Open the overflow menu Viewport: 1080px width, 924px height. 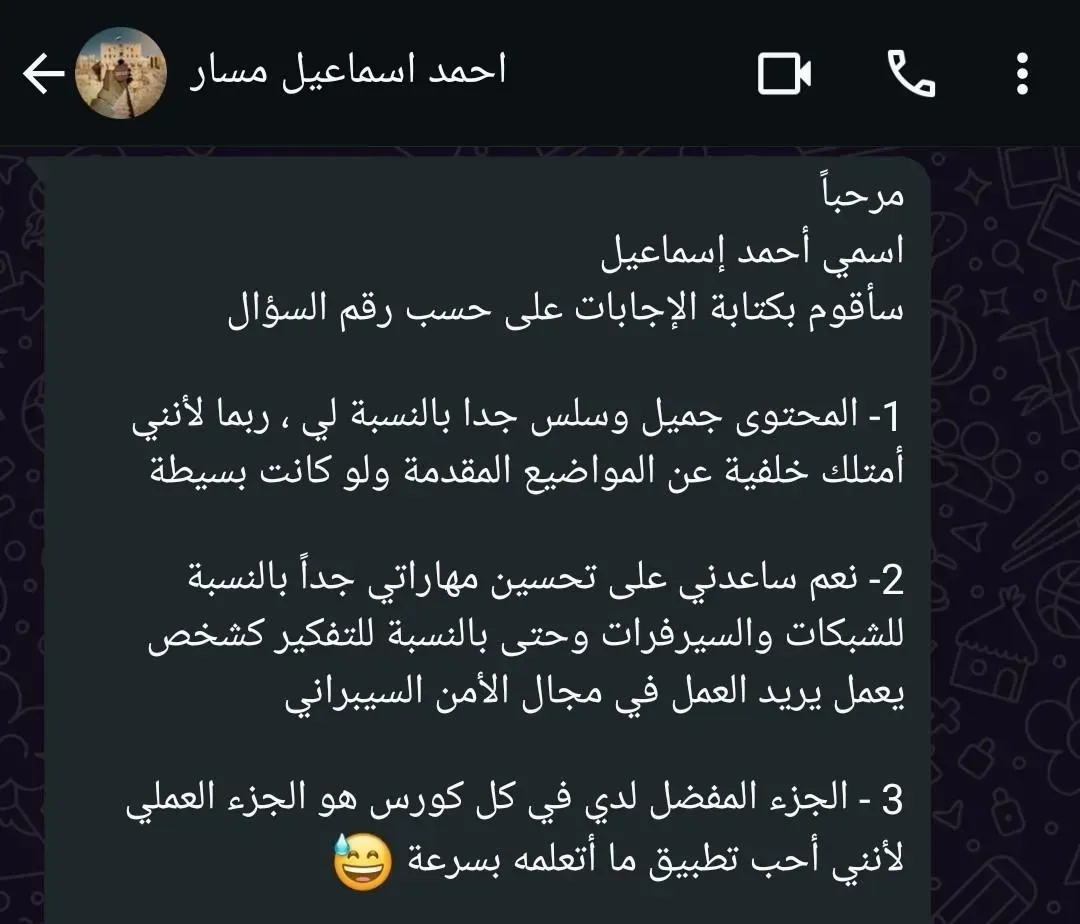point(1021,75)
